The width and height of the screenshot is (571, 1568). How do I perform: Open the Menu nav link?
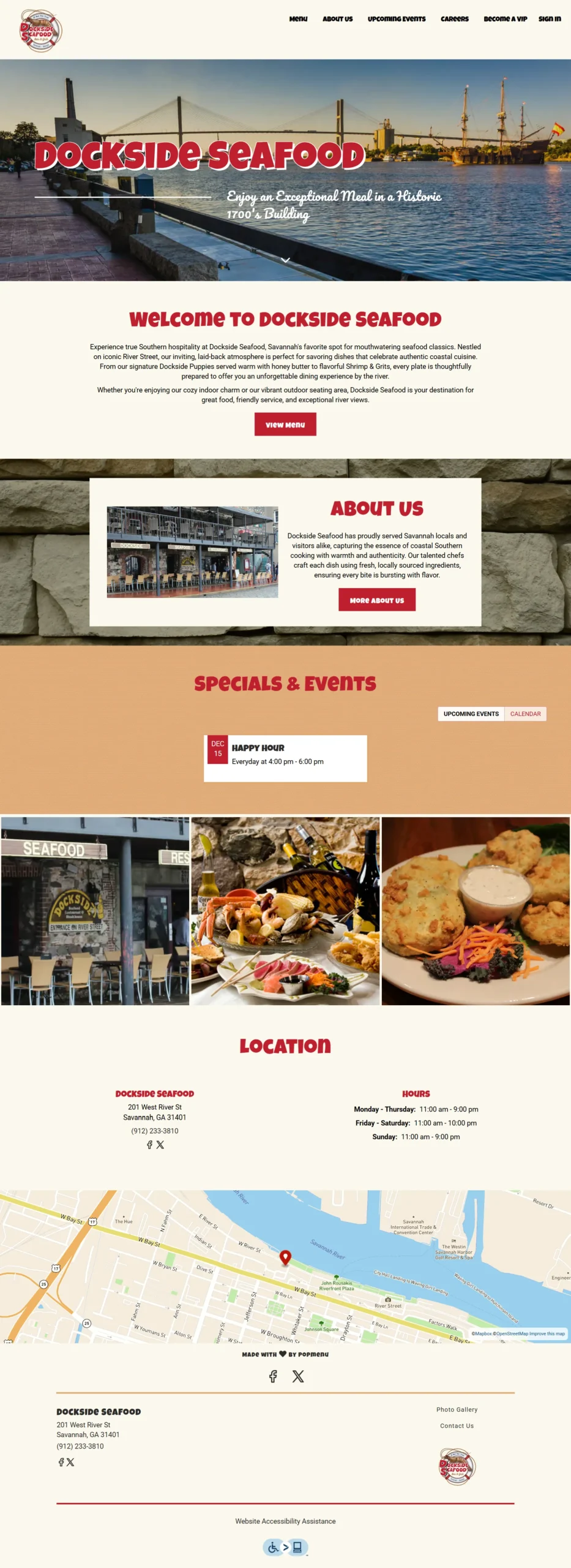click(298, 19)
